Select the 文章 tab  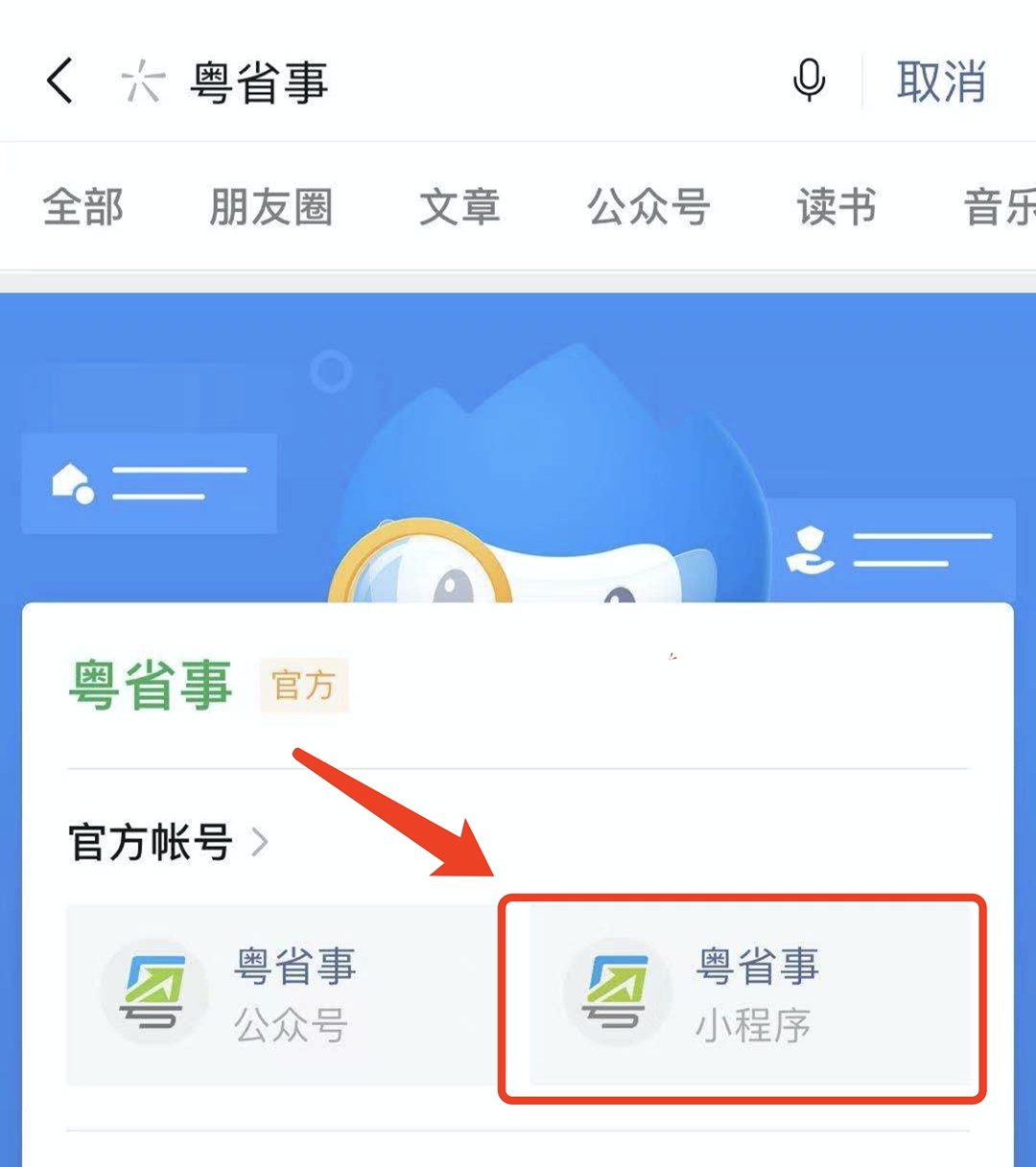[x=459, y=207]
